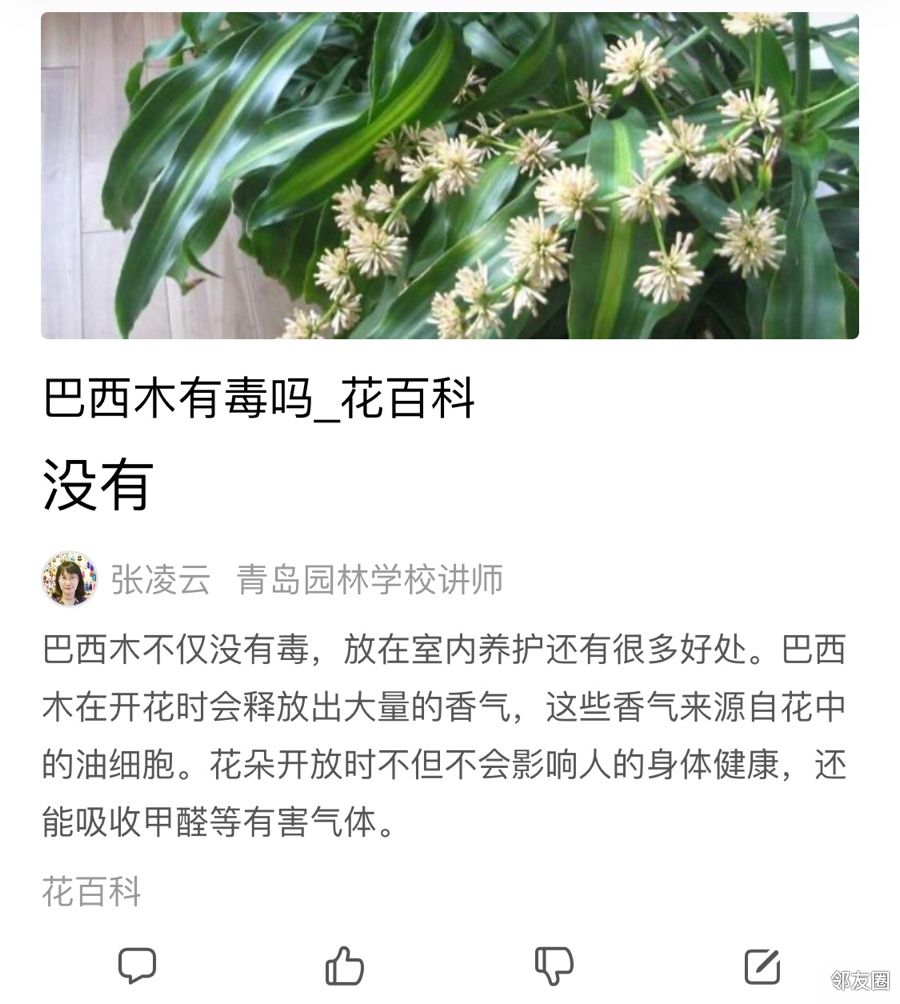Open the comment bubble icon
Screen dimensions: 900x1004
(x=137, y=965)
